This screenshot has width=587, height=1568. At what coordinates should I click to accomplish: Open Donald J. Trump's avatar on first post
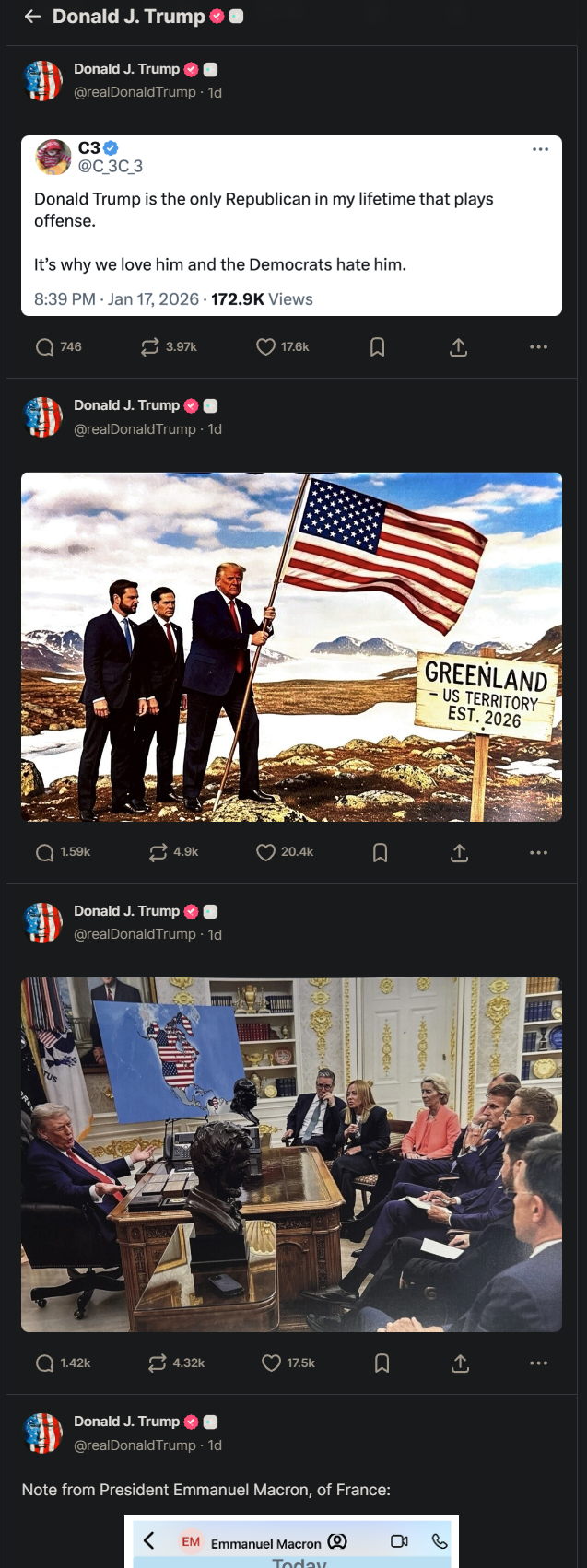[42, 80]
